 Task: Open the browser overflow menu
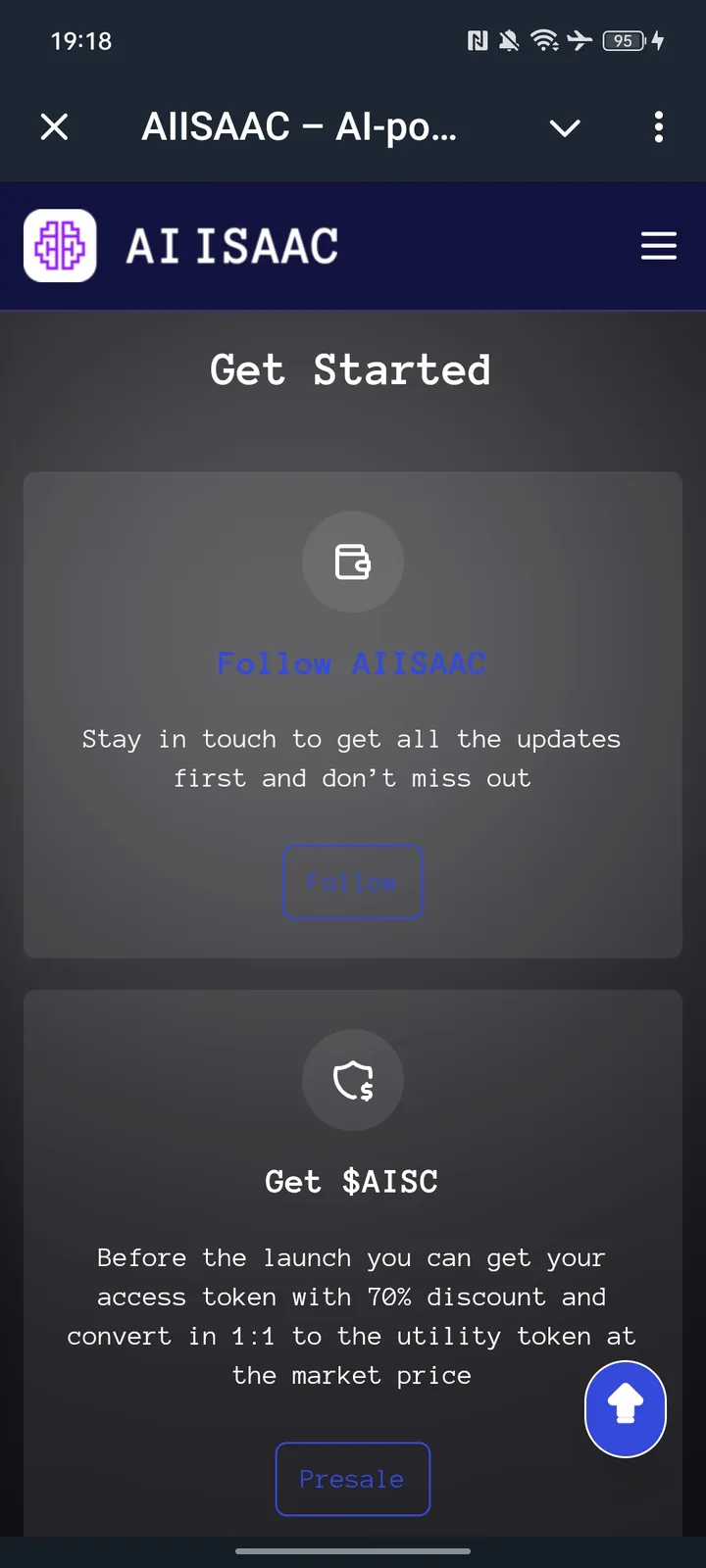pos(658,127)
